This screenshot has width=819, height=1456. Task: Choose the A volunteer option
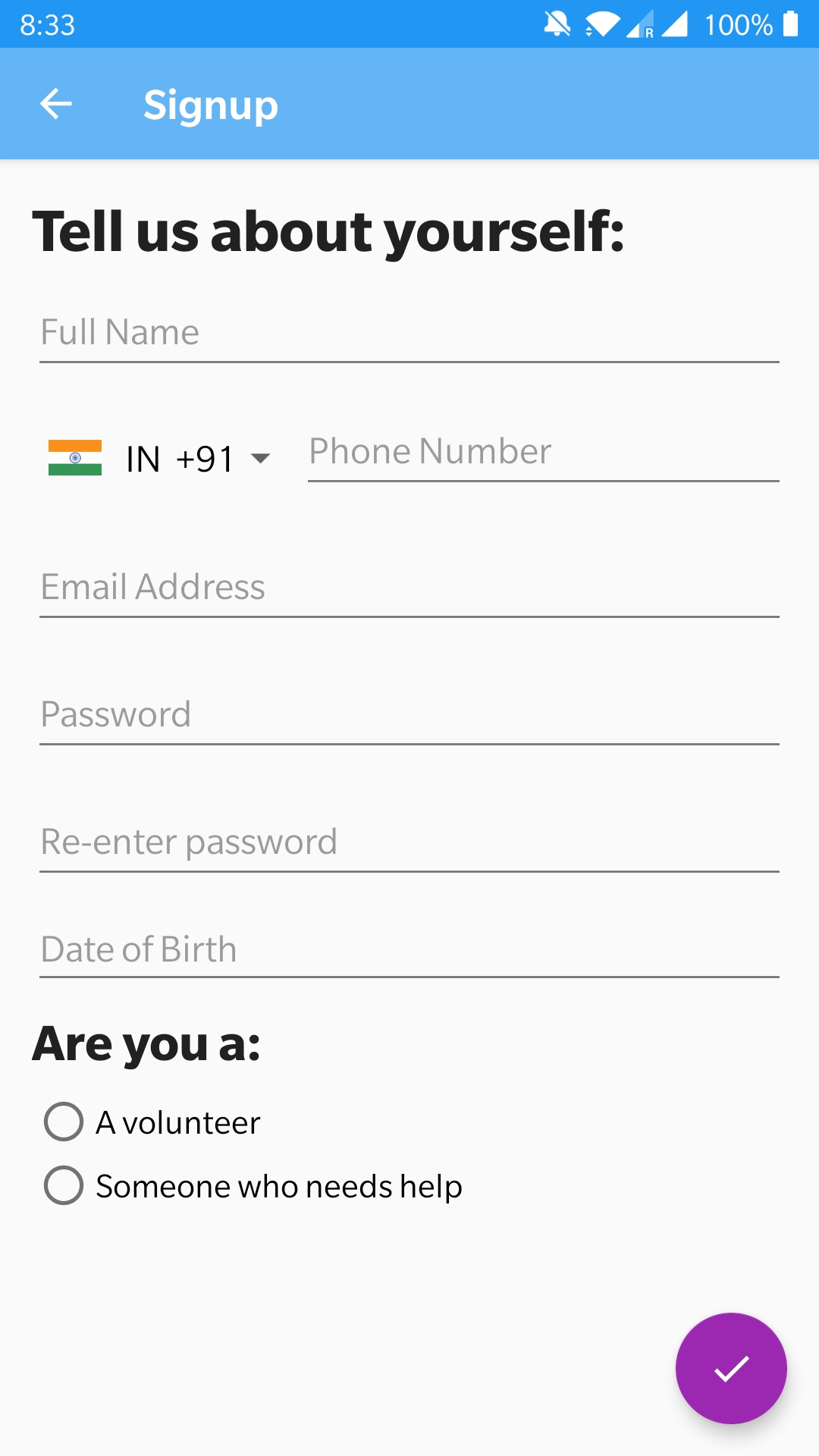coord(152,1122)
